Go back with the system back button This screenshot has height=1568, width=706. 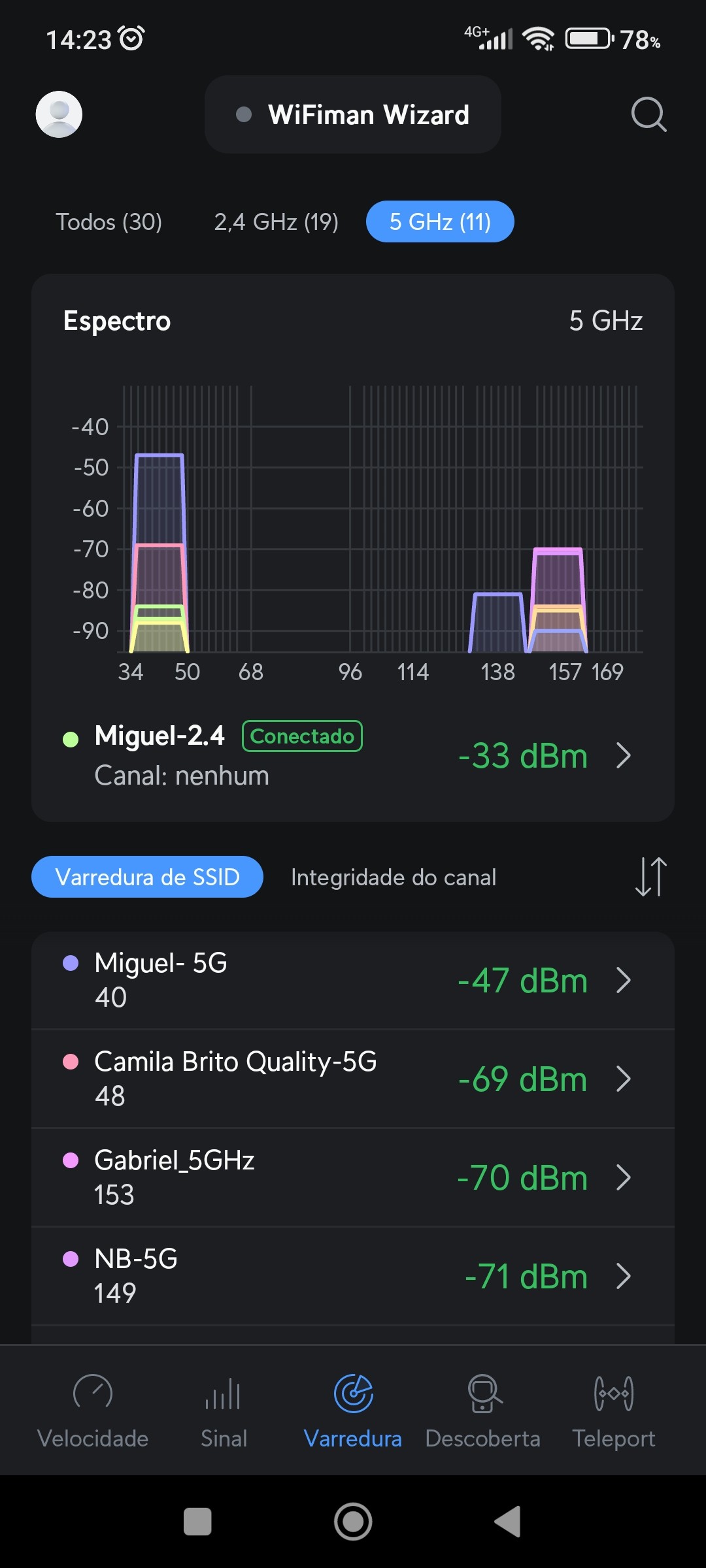click(x=508, y=1522)
